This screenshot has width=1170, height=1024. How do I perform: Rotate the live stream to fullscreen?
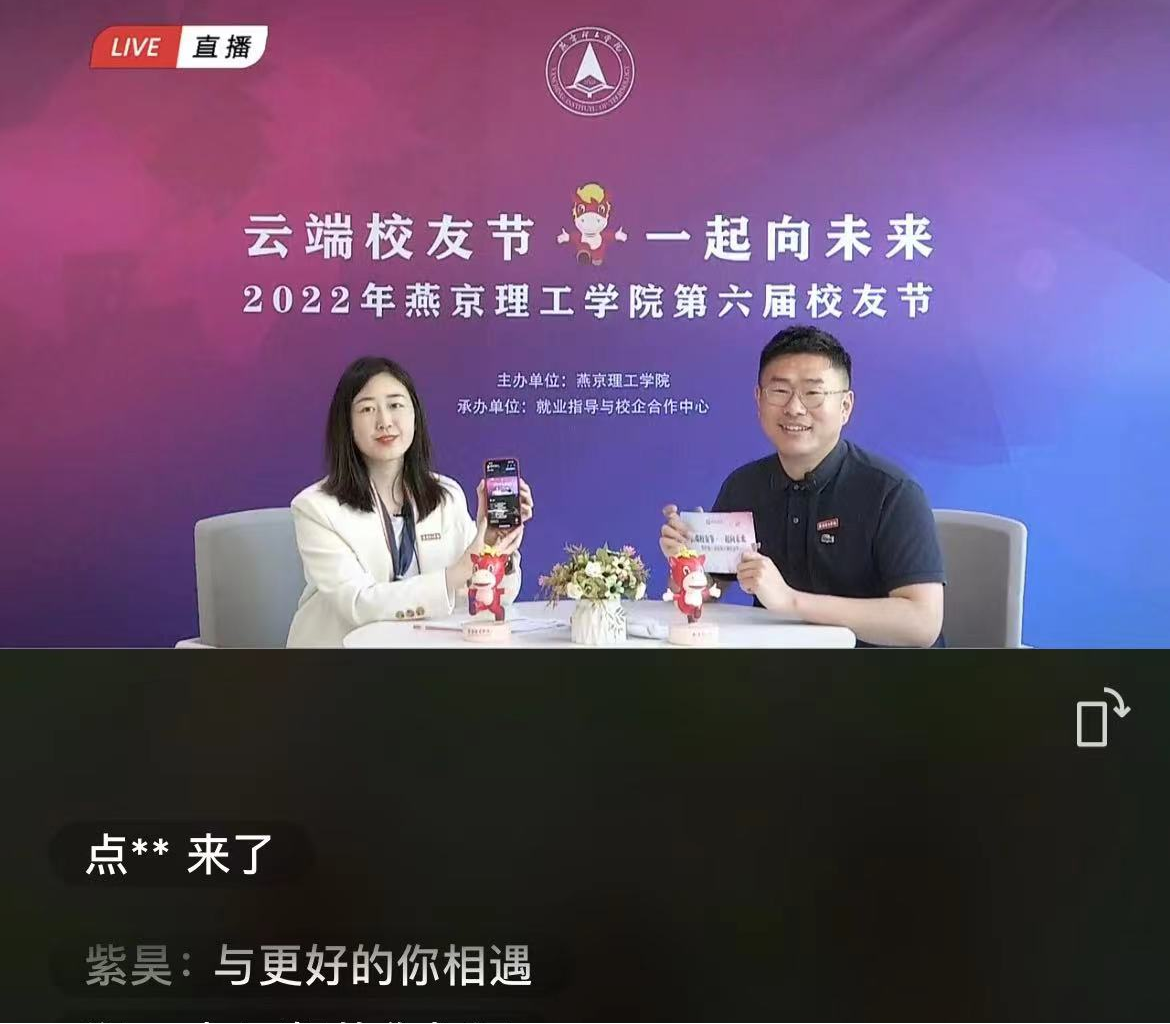pos(1101,719)
